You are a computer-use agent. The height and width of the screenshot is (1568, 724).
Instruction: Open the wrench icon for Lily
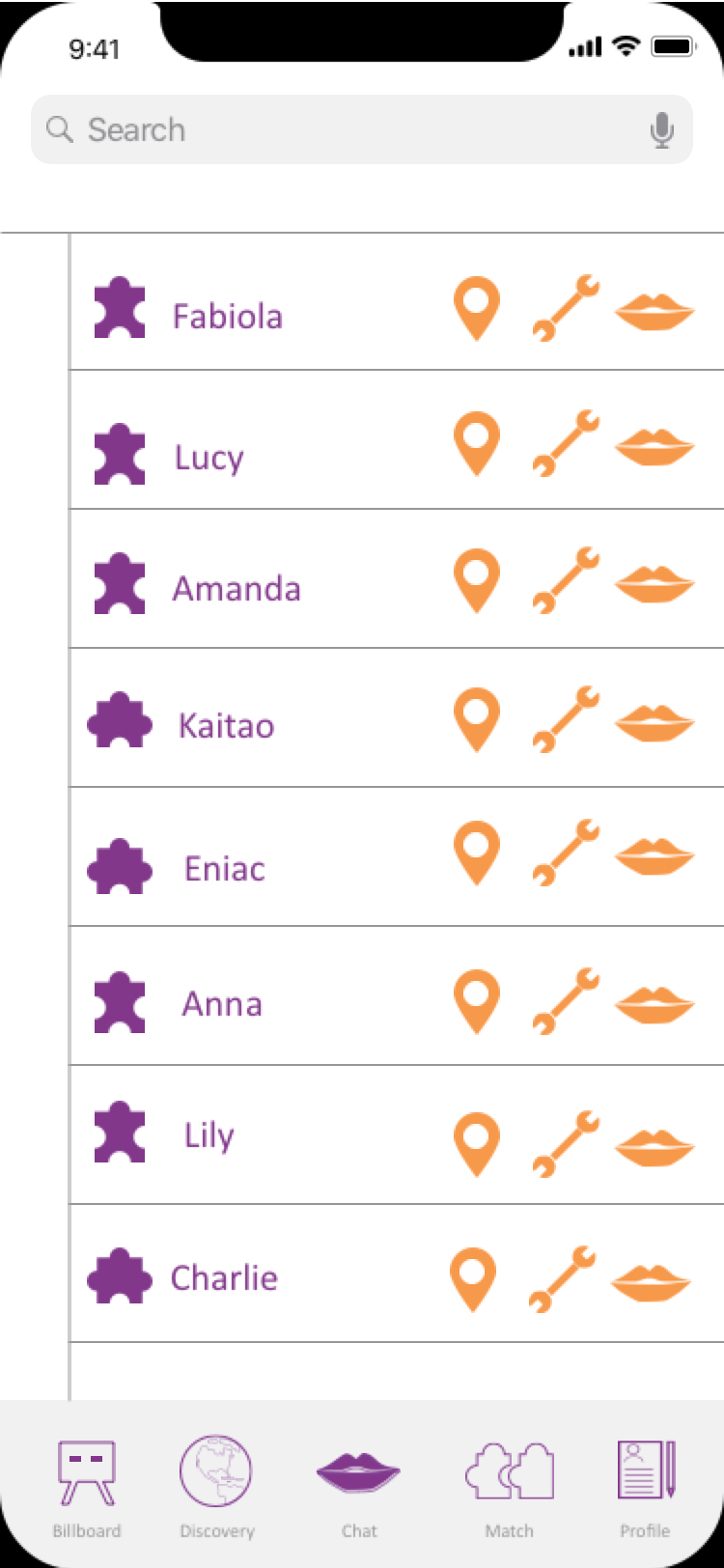566,1143
